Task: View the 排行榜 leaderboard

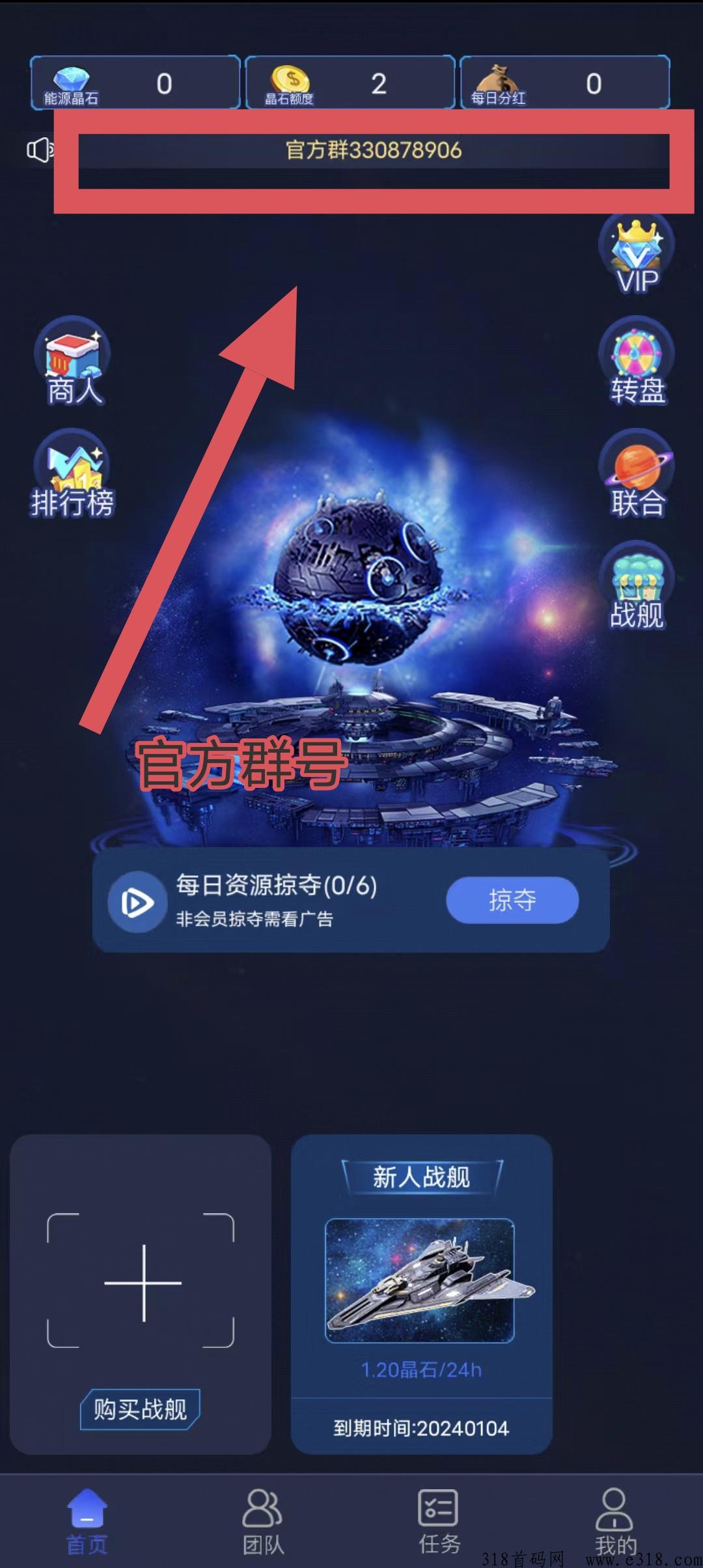Action: click(72, 474)
